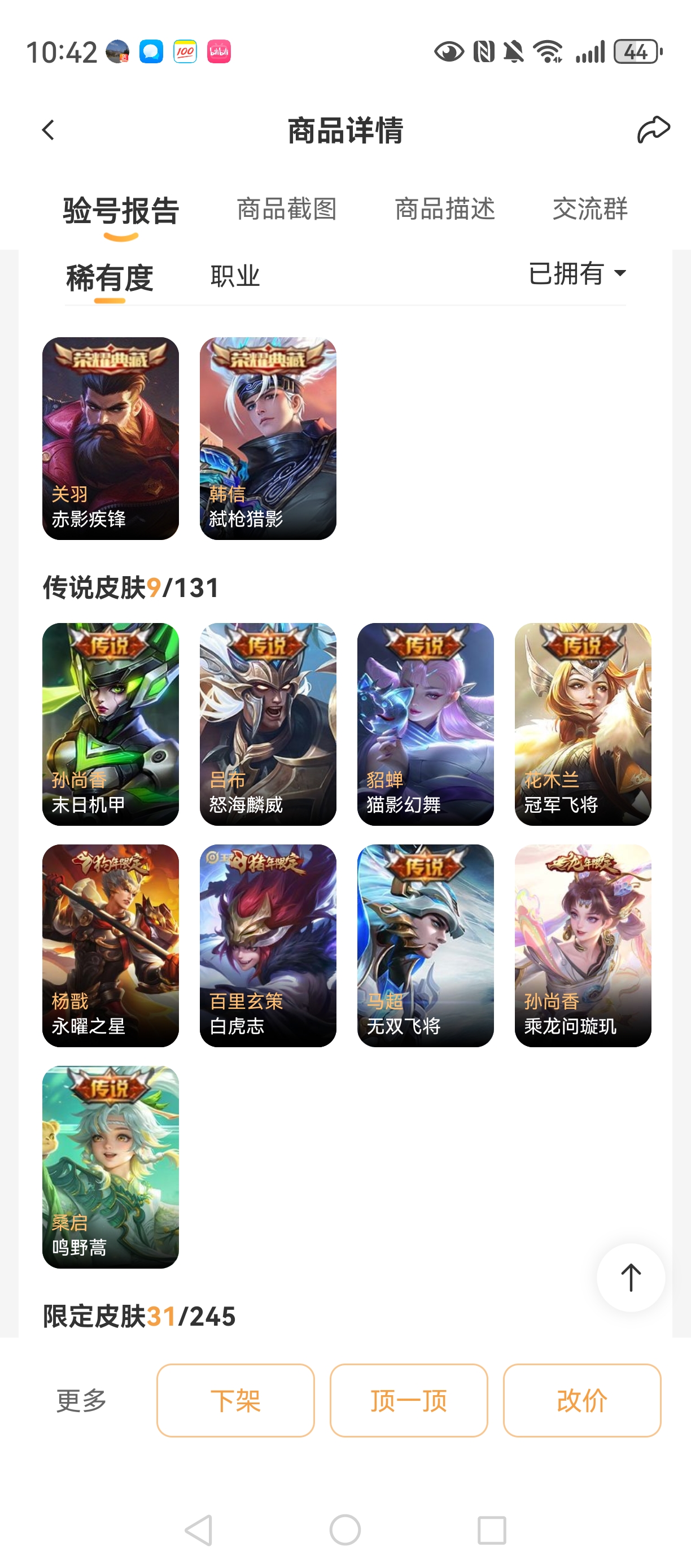
Task: View 韩信 弑枪猎影 skin card
Action: point(268,438)
